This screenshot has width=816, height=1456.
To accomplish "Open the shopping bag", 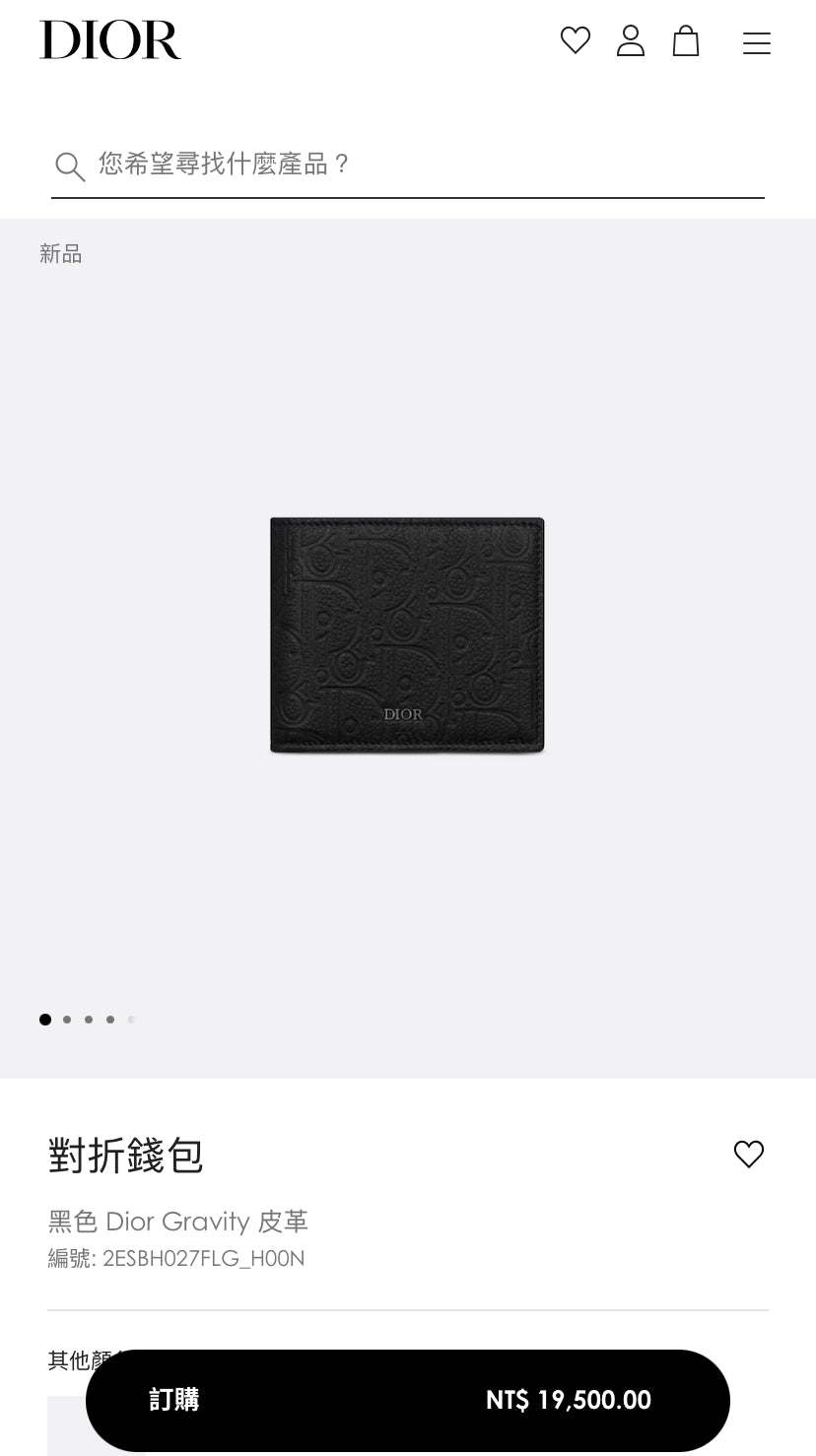I will (x=686, y=41).
